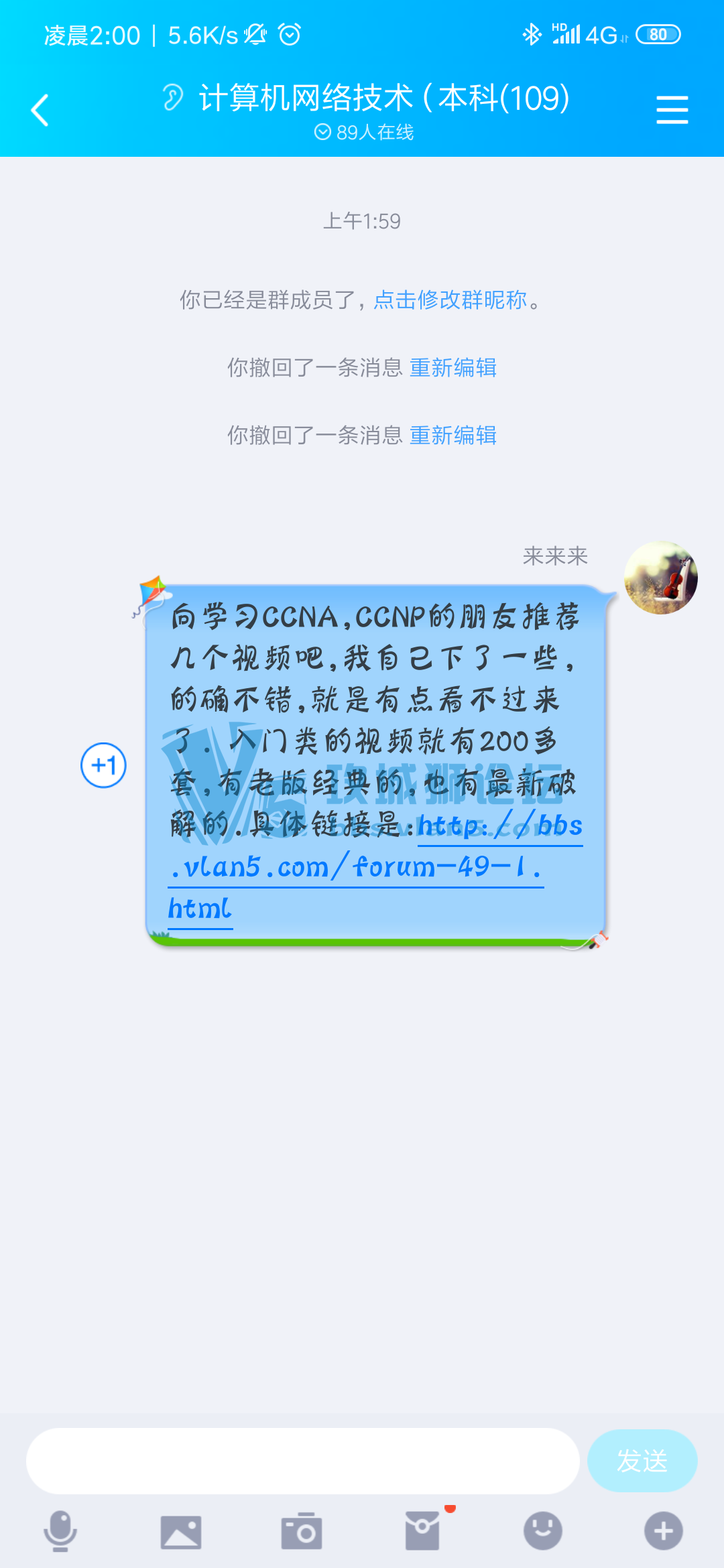Go back from the group chat
Viewport: 724px width, 1568px height.
click(40, 110)
